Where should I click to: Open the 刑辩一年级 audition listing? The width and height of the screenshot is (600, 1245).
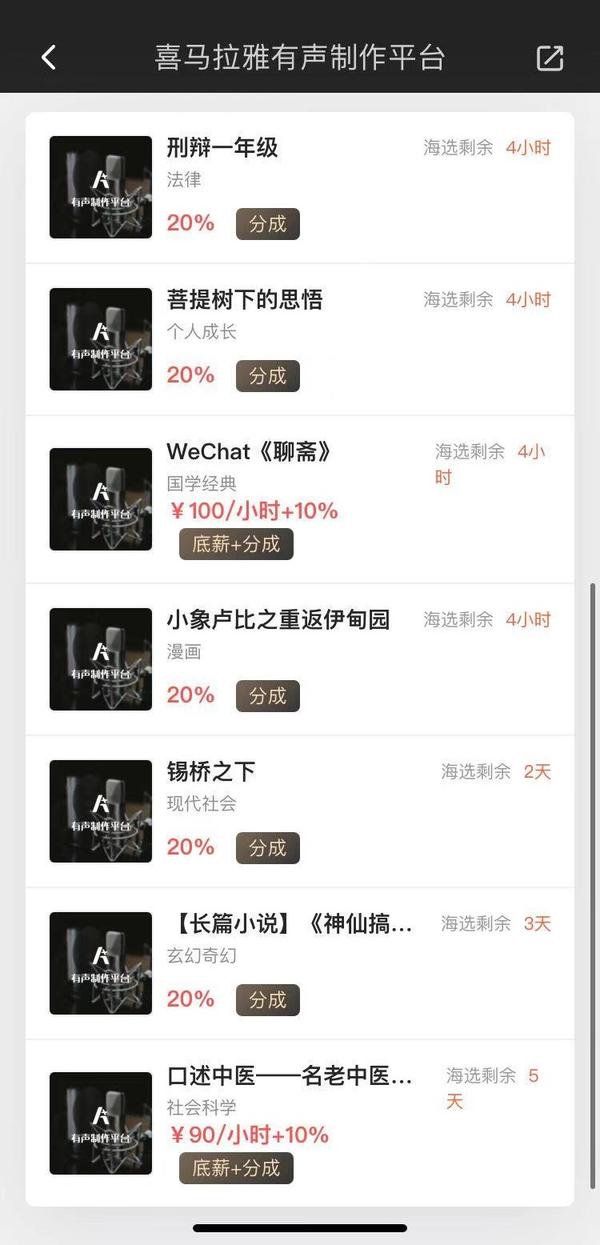[x=223, y=149]
